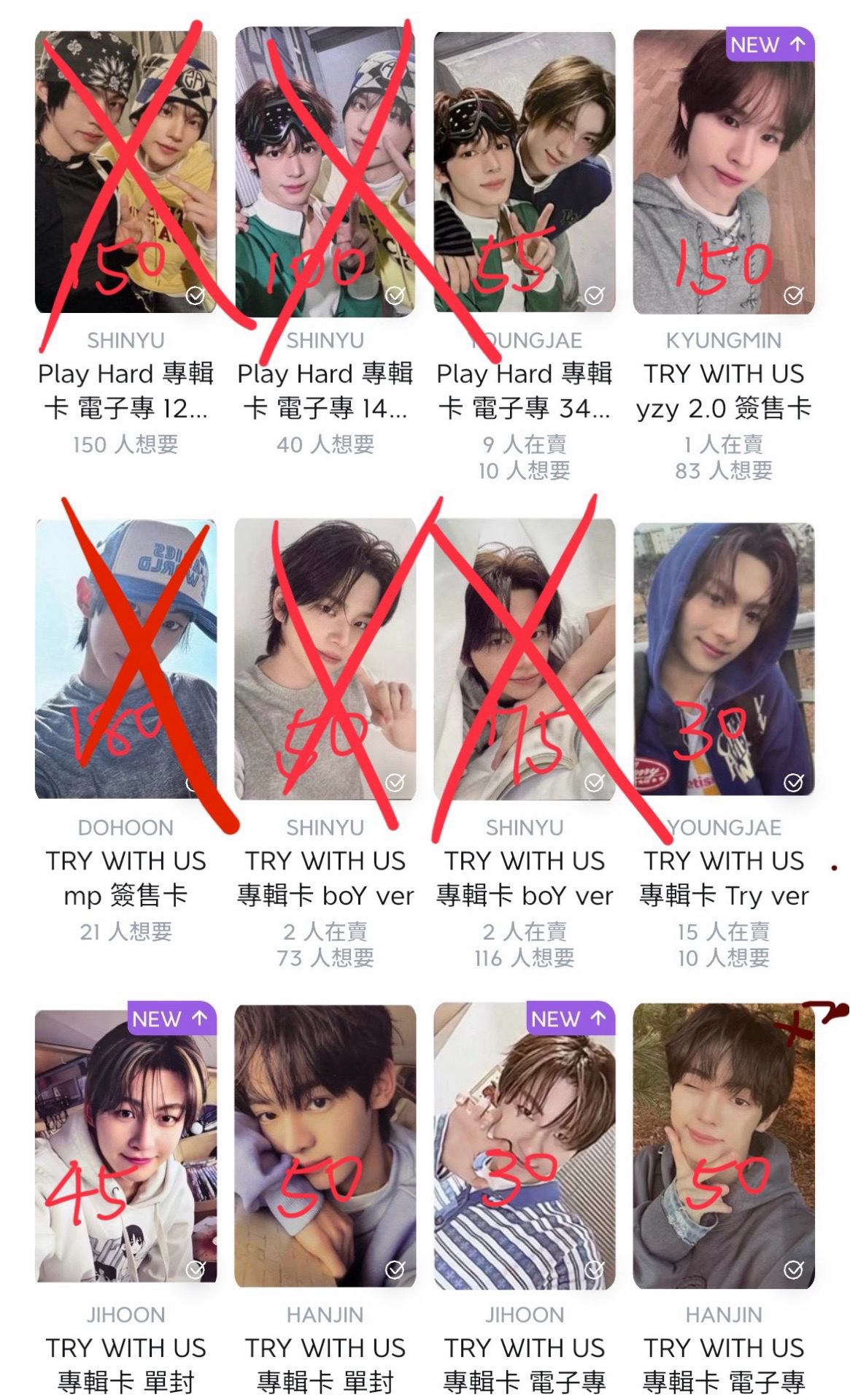Screen dimensions: 850x1400
Task: Open KYUNGMIN yzy 2.0 簽售卡 photocard
Action: 723,172
